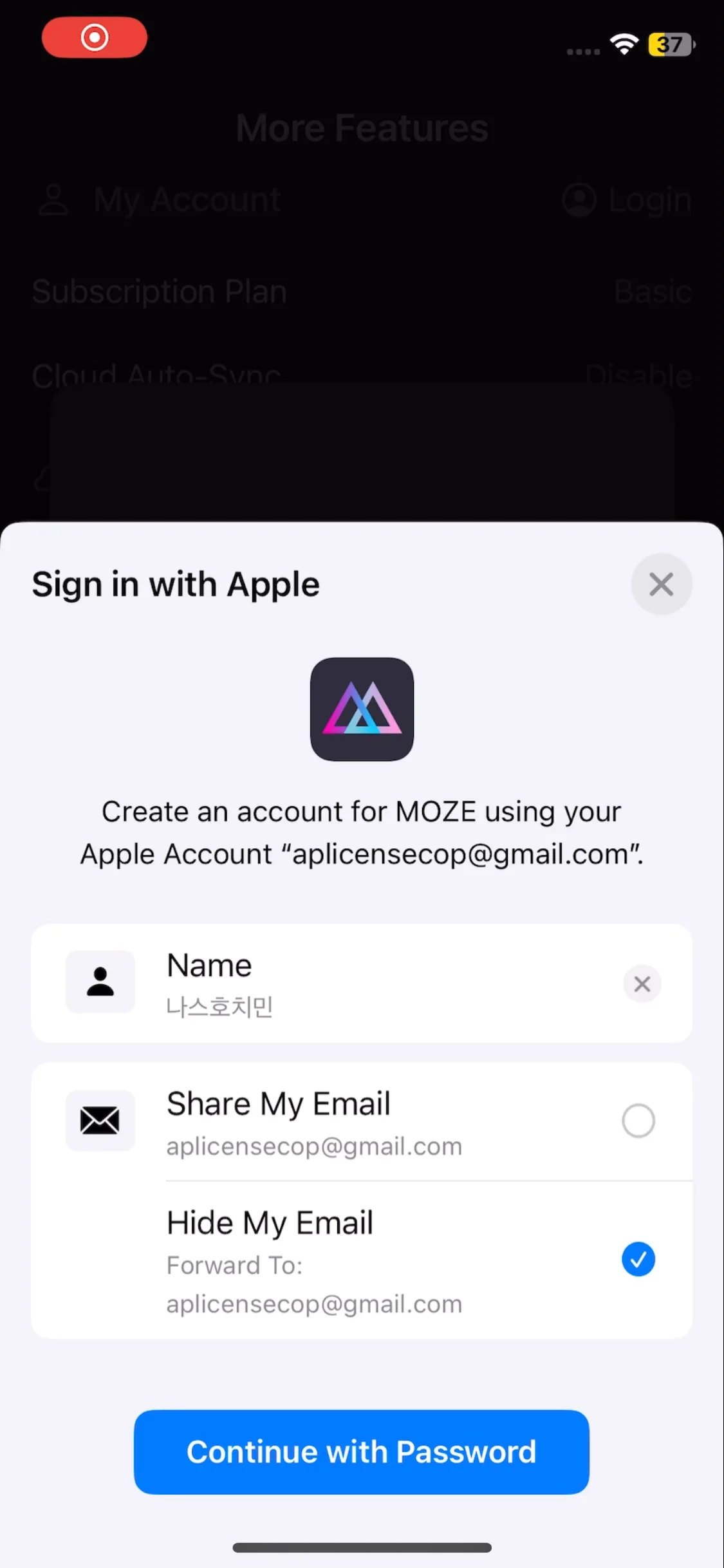The image size is (724, 1568).
Task: Choose Hide My Email option
Action: 362,1260
